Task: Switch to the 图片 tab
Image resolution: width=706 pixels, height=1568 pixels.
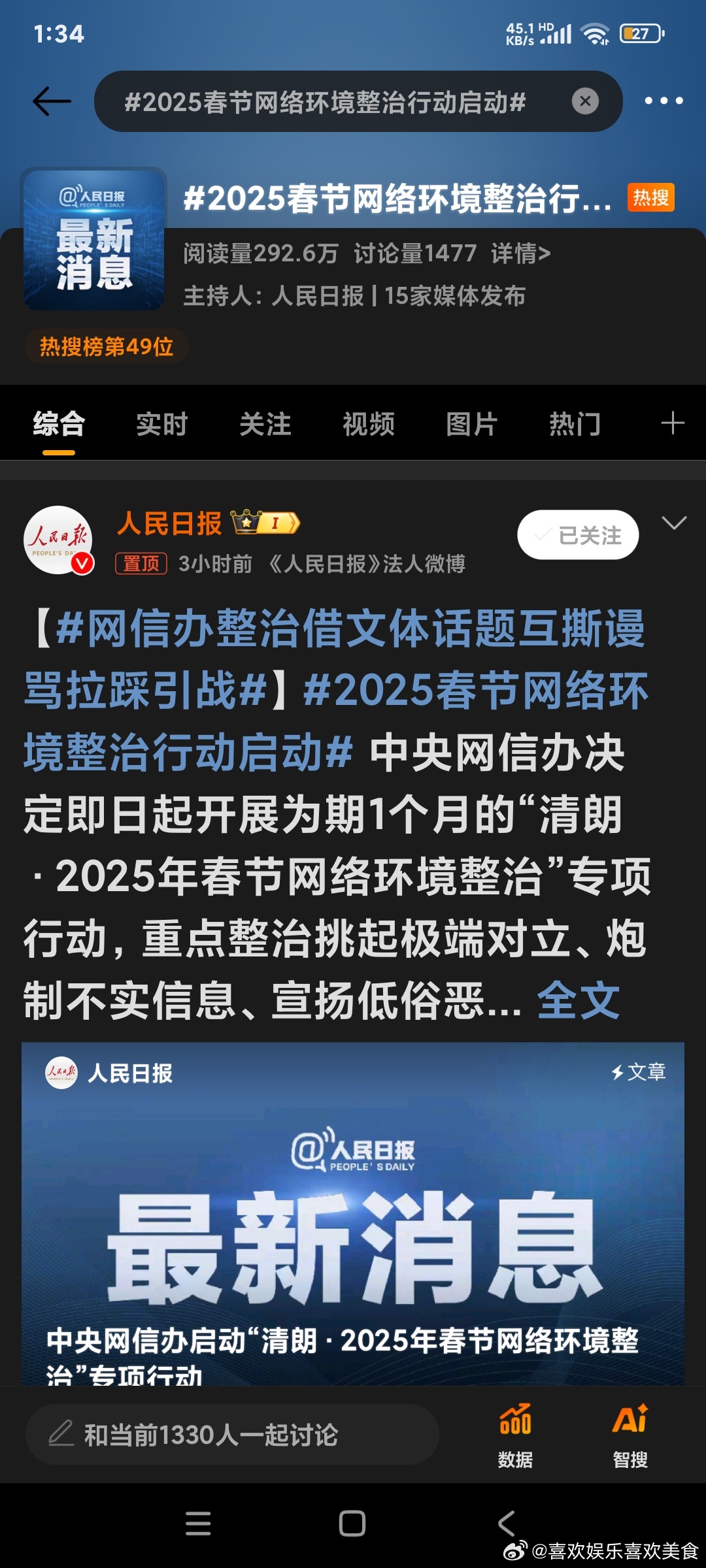Action: [x=472, y=424]
